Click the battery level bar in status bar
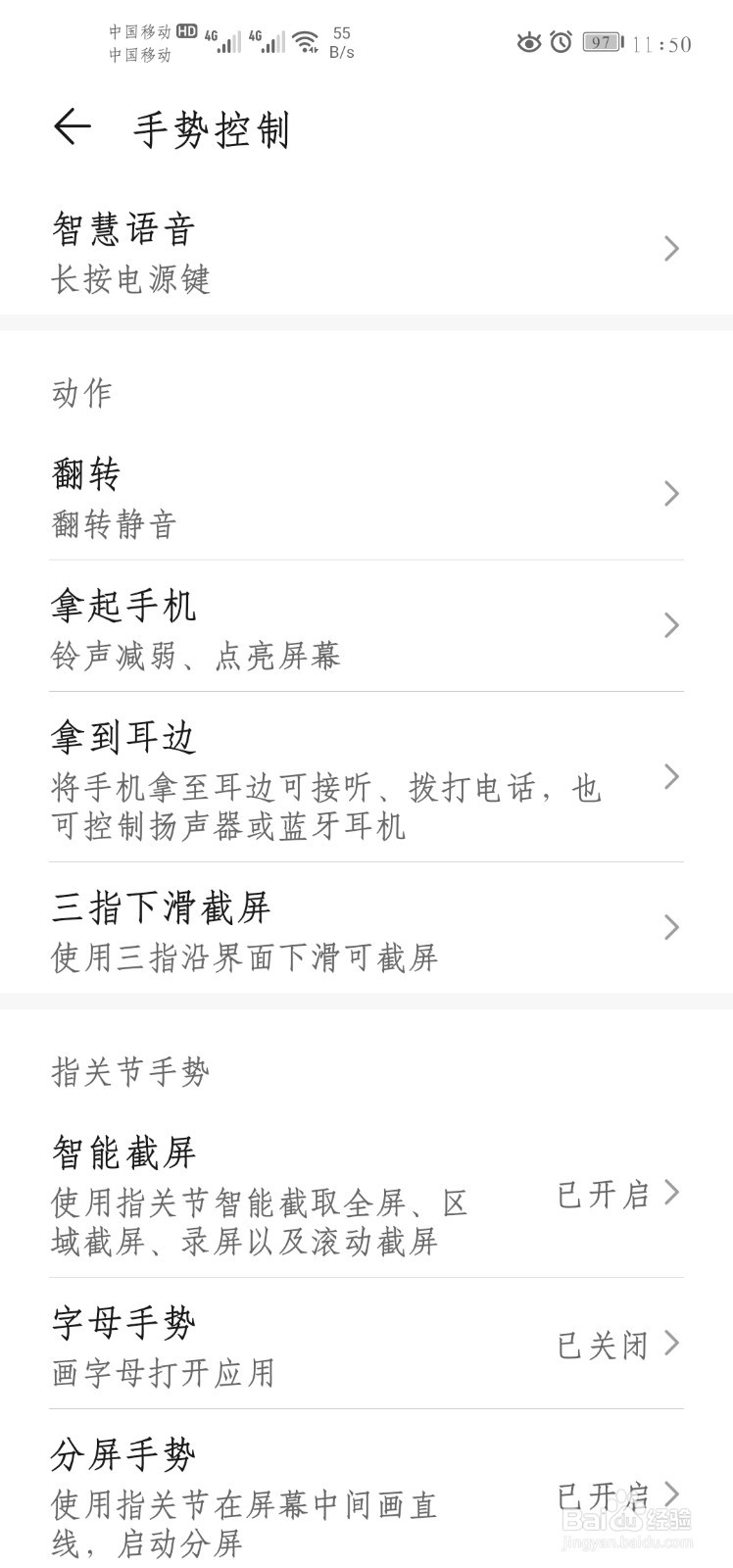This screenshot has height=1568, width=733. point(601,42)
